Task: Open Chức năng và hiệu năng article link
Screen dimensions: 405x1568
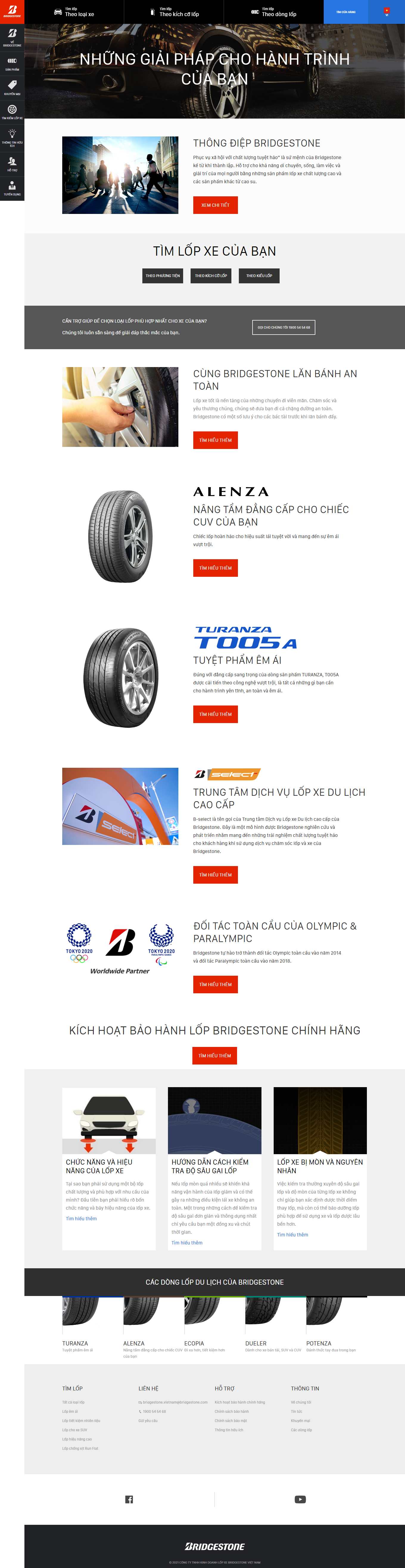Action: pyautogui.click(x=81, y=1219)
